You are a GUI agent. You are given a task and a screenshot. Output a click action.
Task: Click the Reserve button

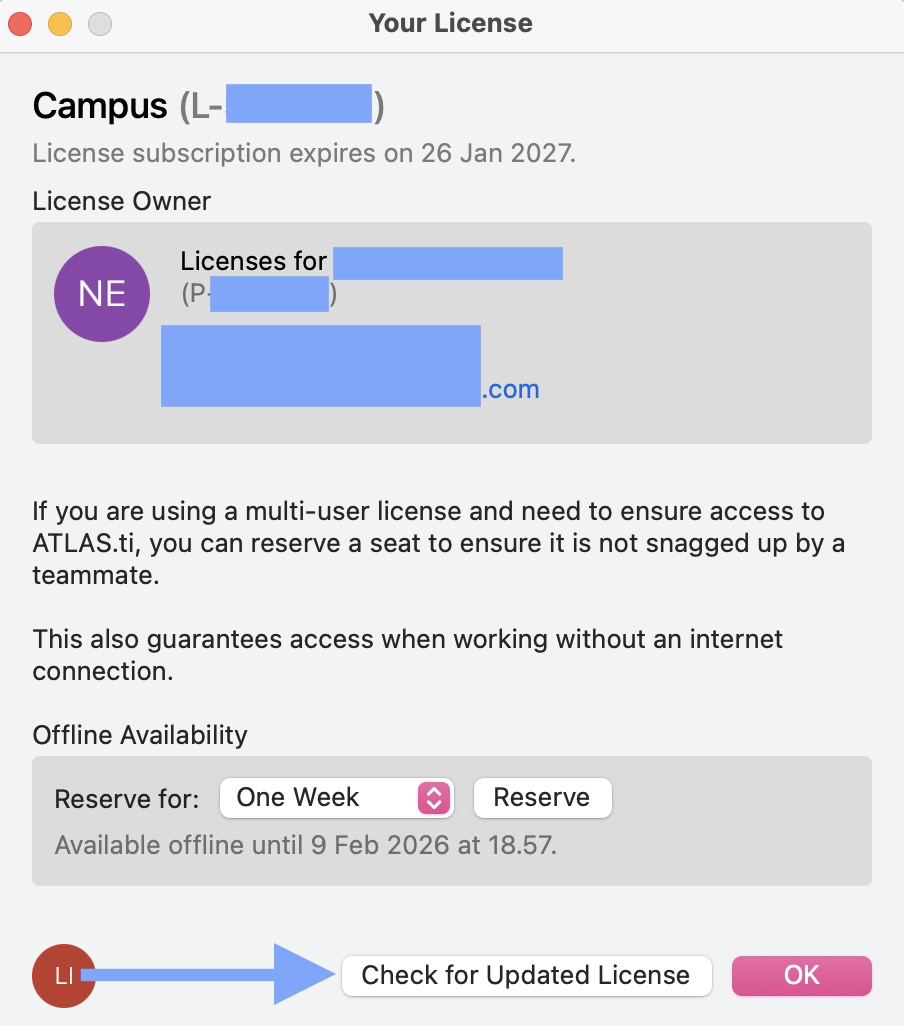(542, 797)
